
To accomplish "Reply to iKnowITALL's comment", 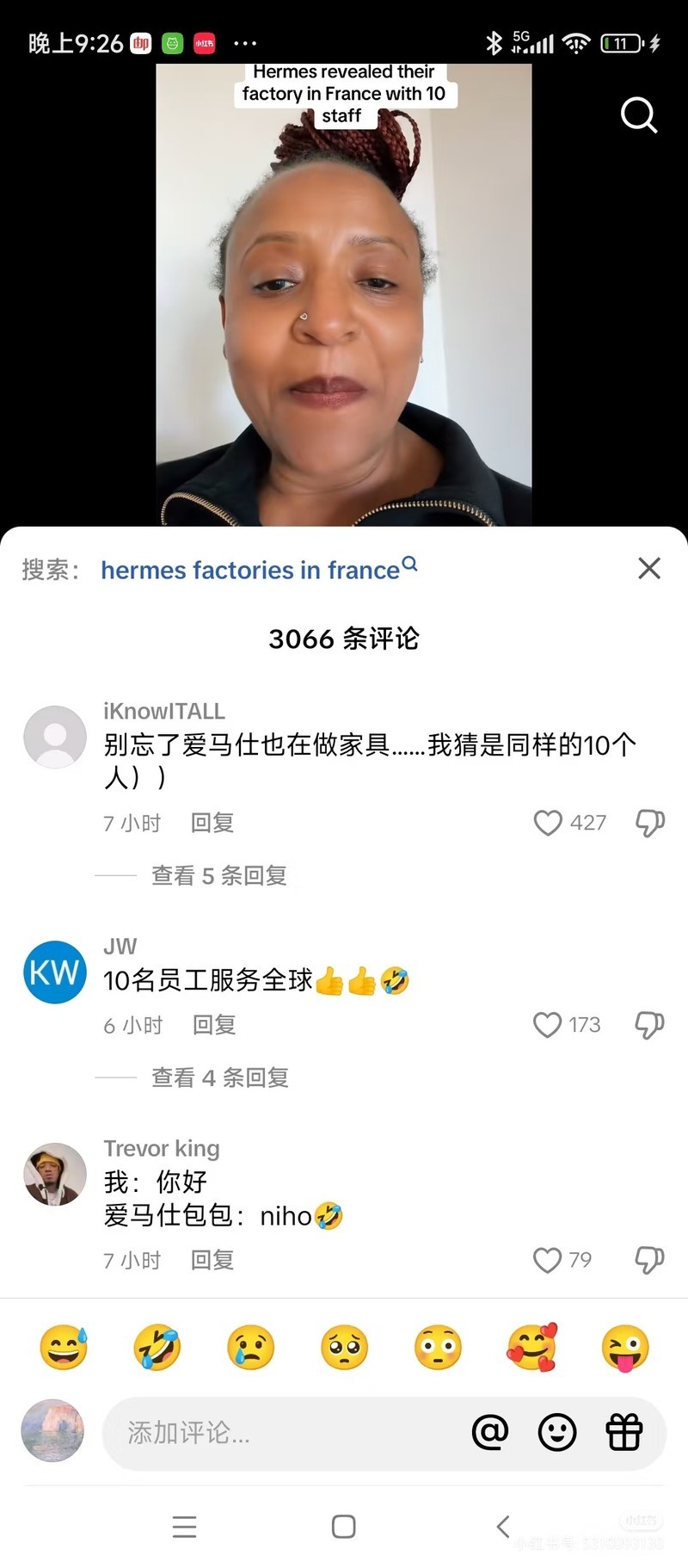I will tap(212, 823).
